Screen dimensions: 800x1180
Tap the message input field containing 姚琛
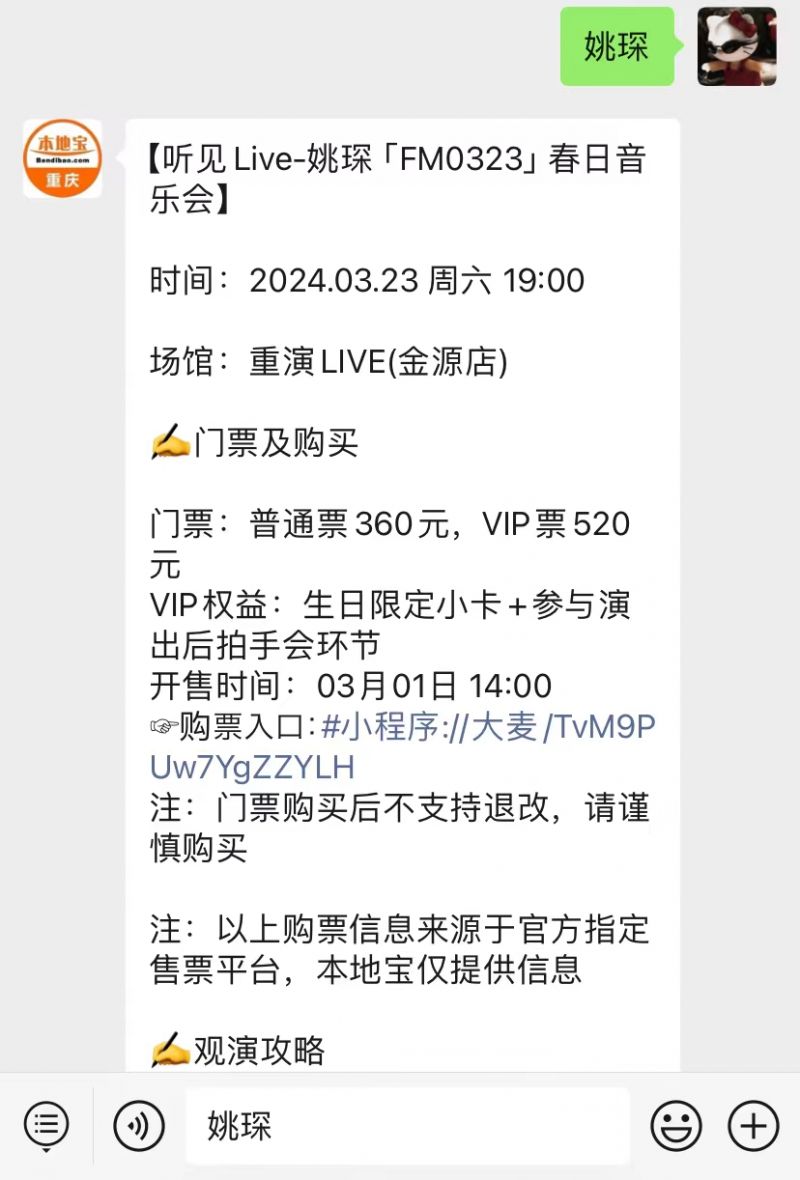407,1126
